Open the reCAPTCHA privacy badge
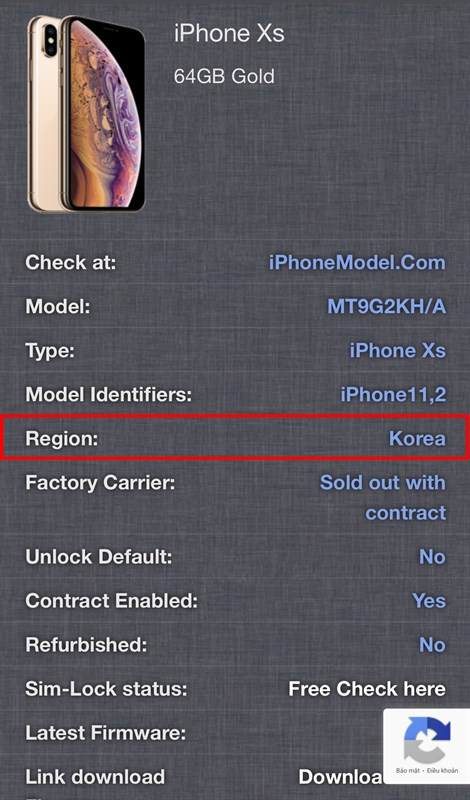Viewport: 470px width, 800px height. pyautogui.click(x=427, y=746)
